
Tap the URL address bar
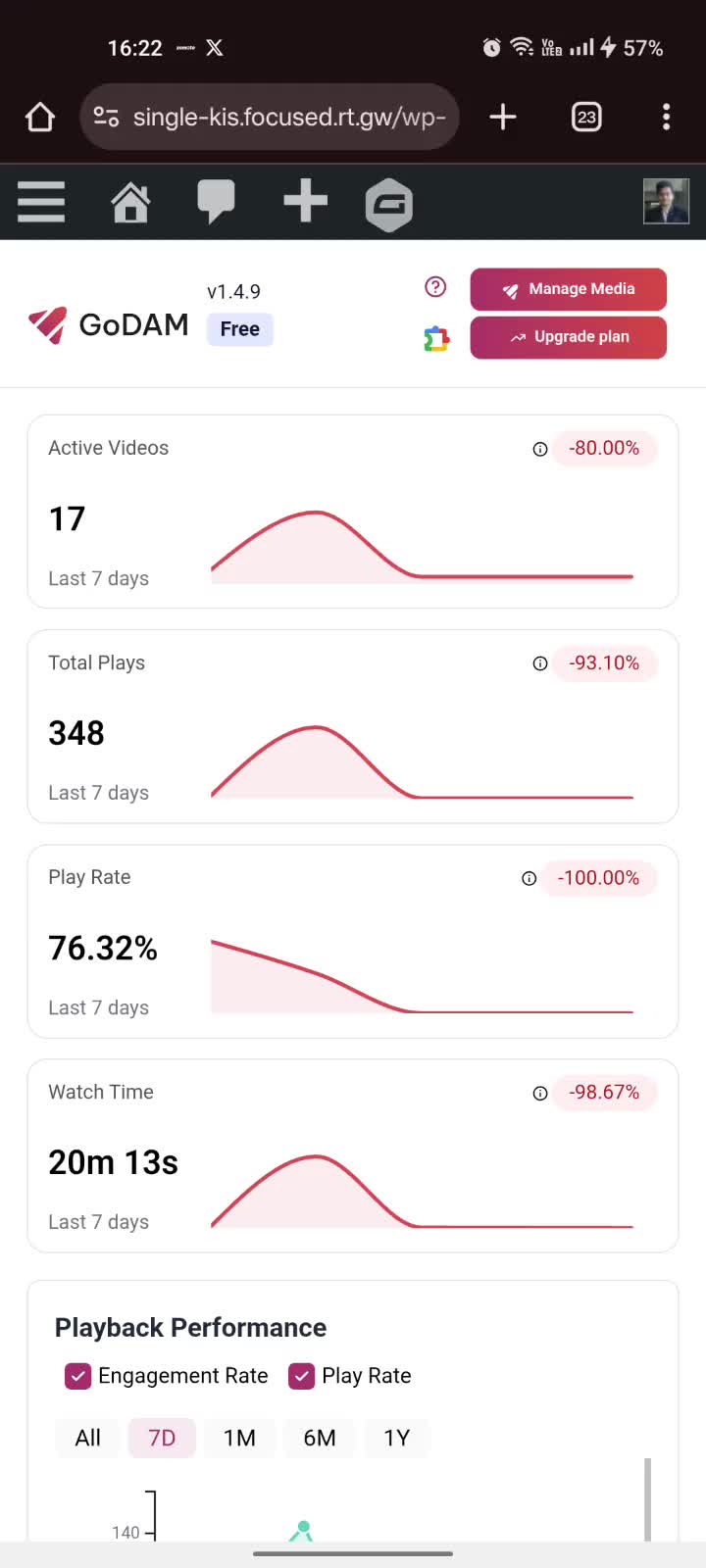(270, 118)
